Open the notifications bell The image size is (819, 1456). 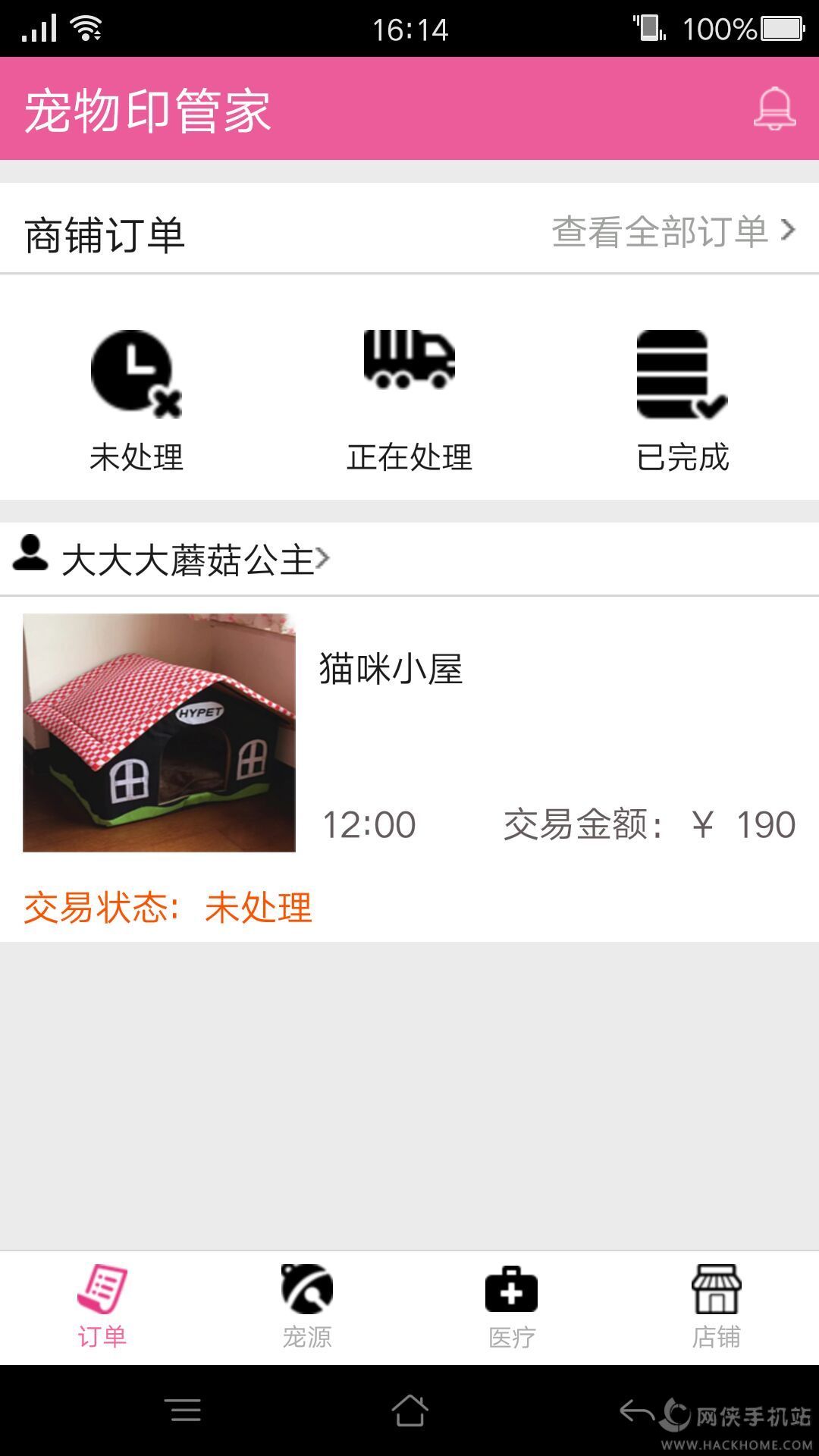coord(774,109)
